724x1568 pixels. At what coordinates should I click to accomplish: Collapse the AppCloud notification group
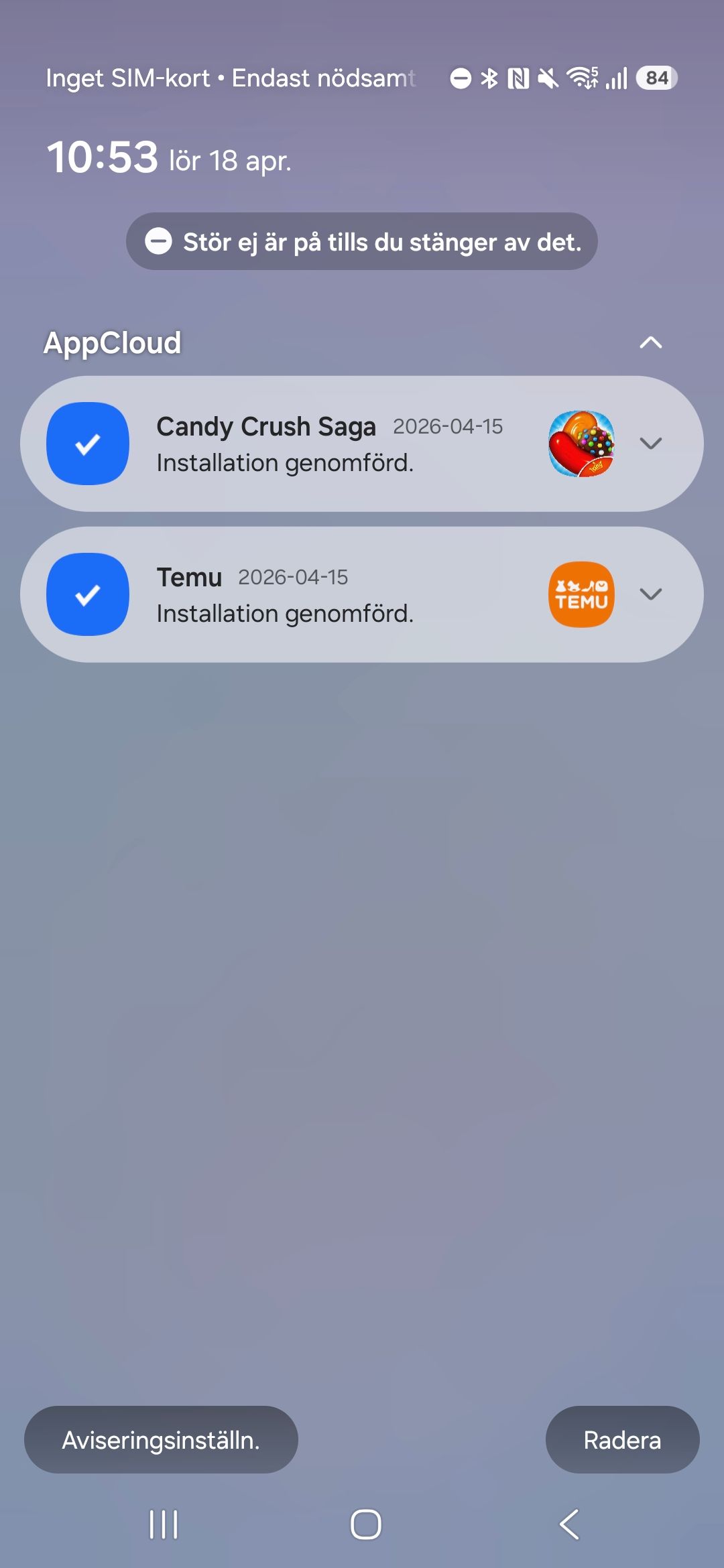pyautogui.click(x=650, y=343)
